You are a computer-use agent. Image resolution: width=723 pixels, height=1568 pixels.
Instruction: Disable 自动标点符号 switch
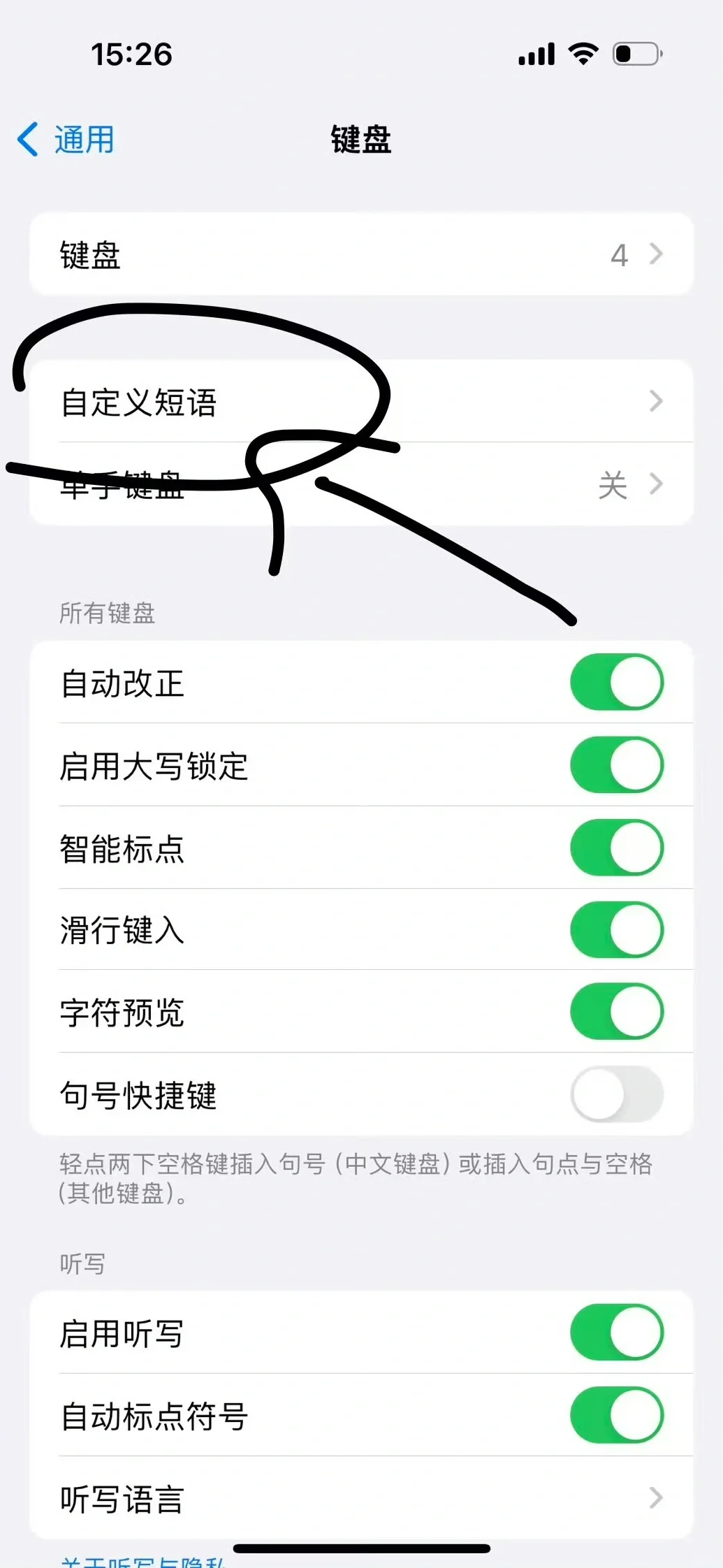pyautogui.click(x=615, y=1414)
